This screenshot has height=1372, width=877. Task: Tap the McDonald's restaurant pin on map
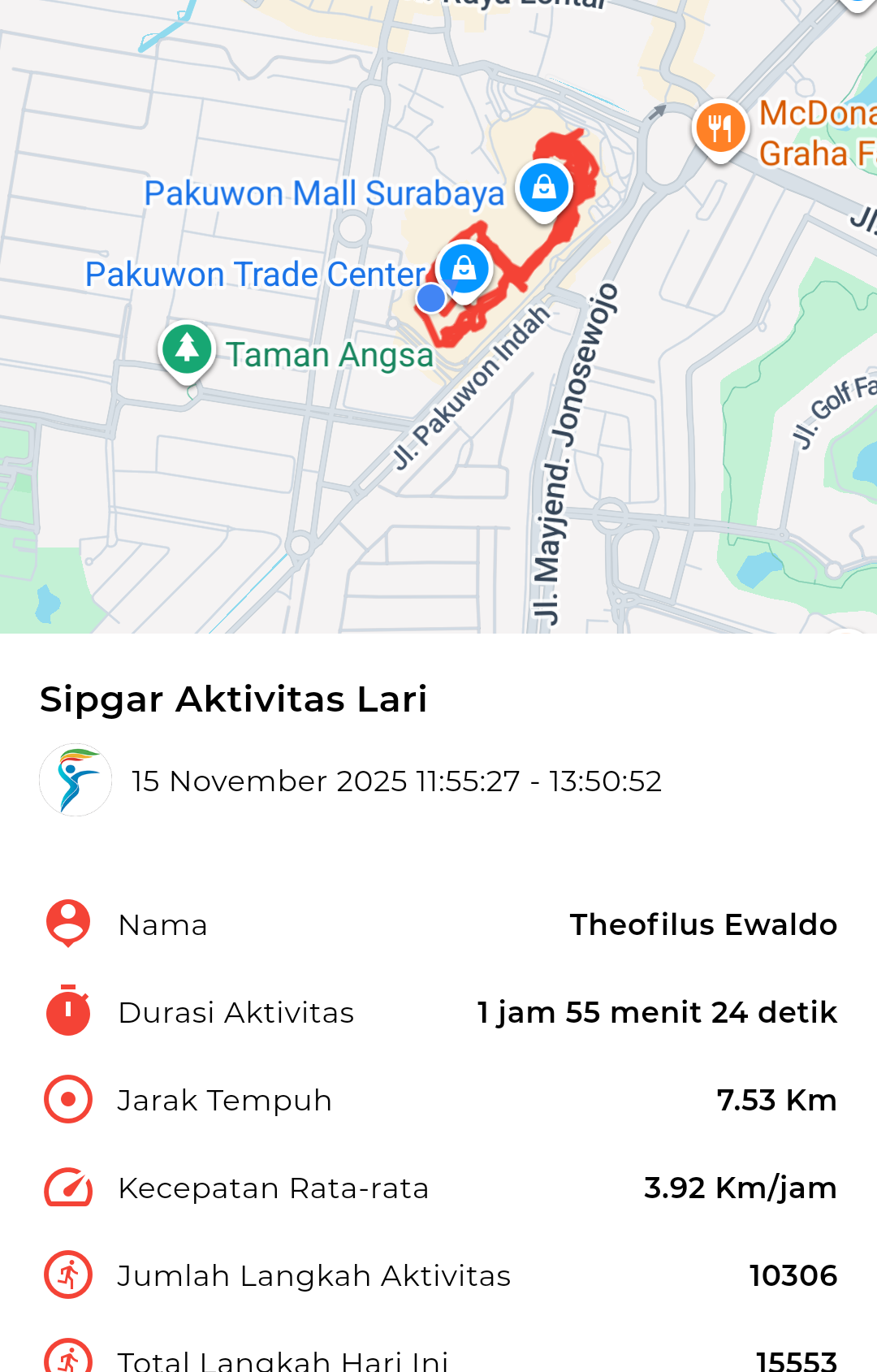(720, 128)
